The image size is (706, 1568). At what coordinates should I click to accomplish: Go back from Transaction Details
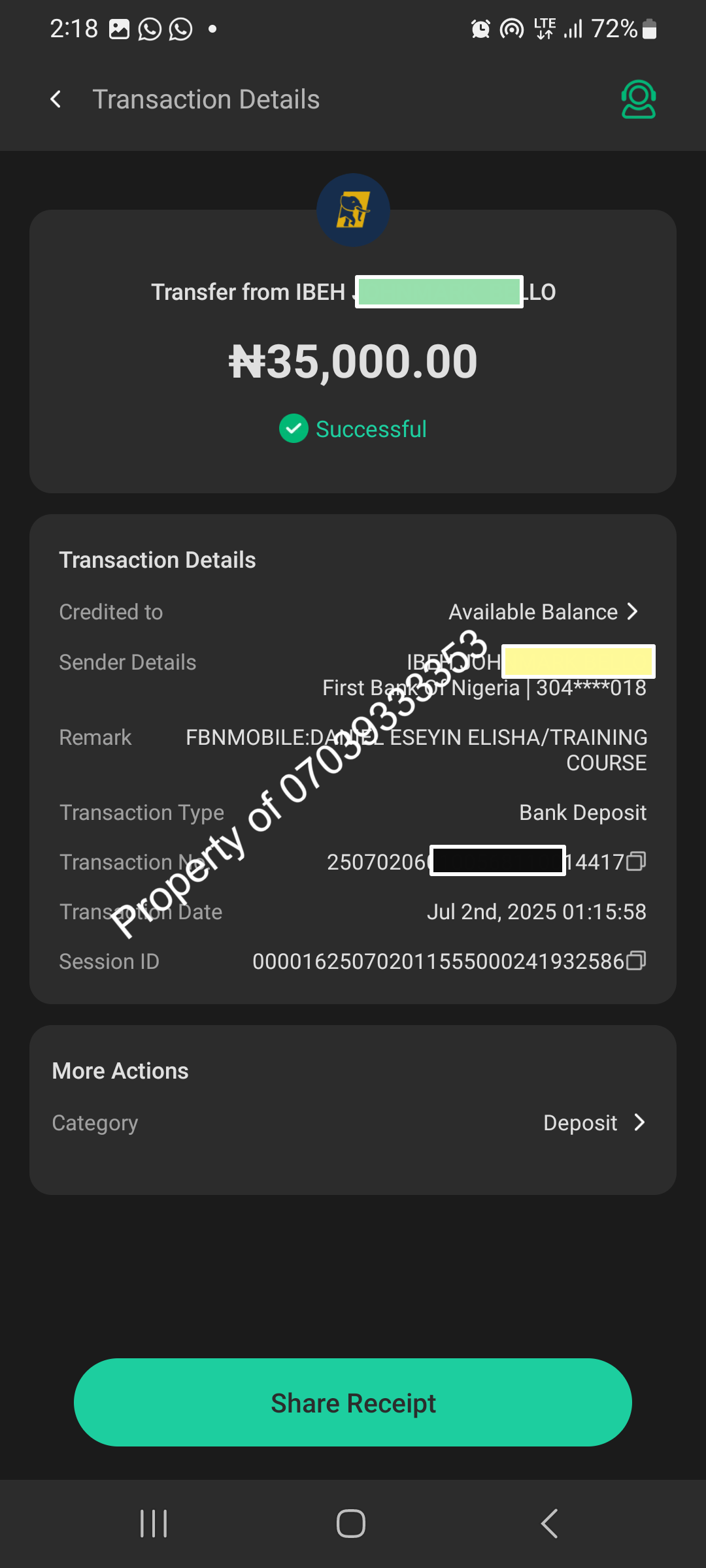56,99
